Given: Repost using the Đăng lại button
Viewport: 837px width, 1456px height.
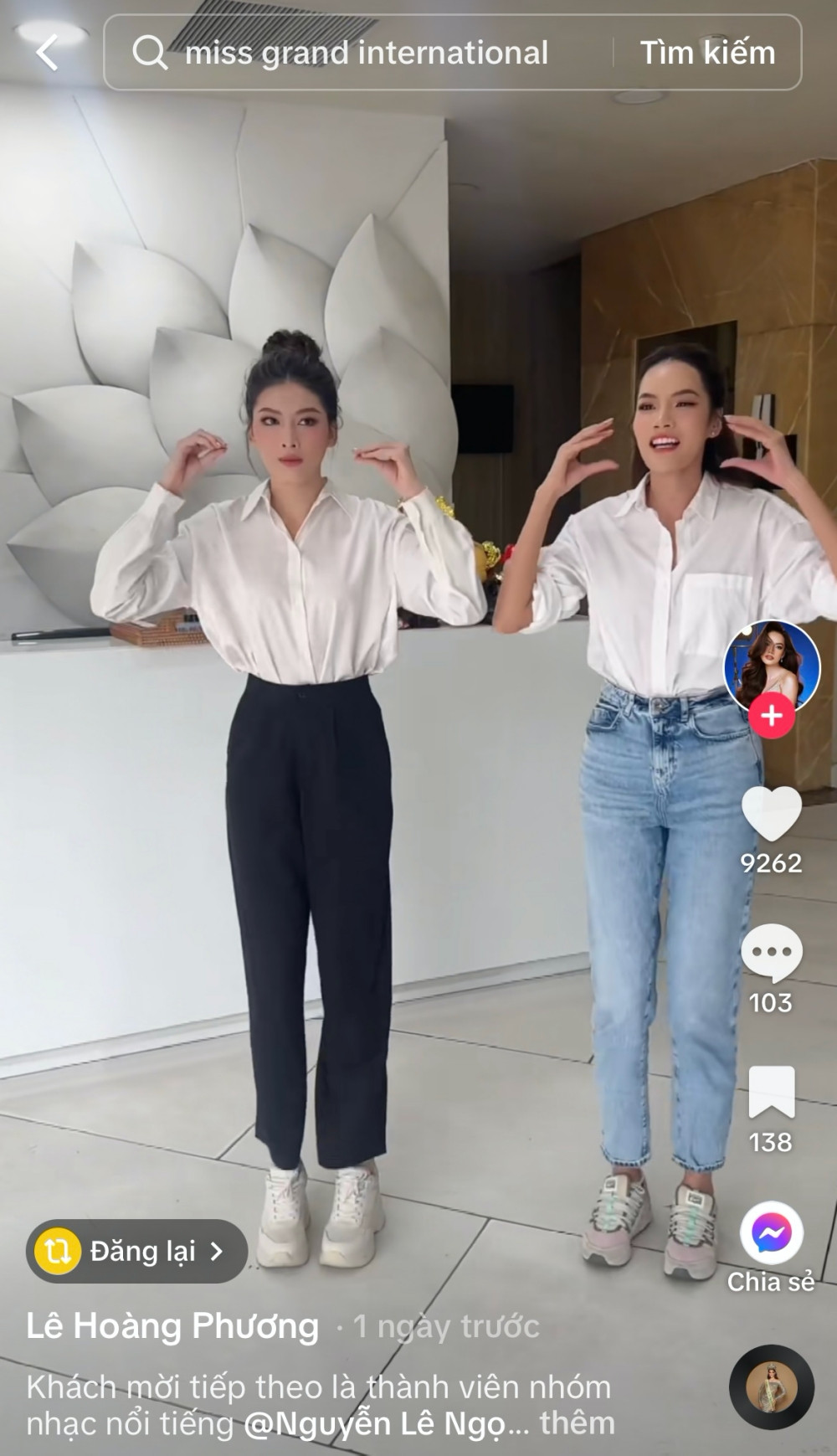Looking at the screenshot, I should (136, 1251).
